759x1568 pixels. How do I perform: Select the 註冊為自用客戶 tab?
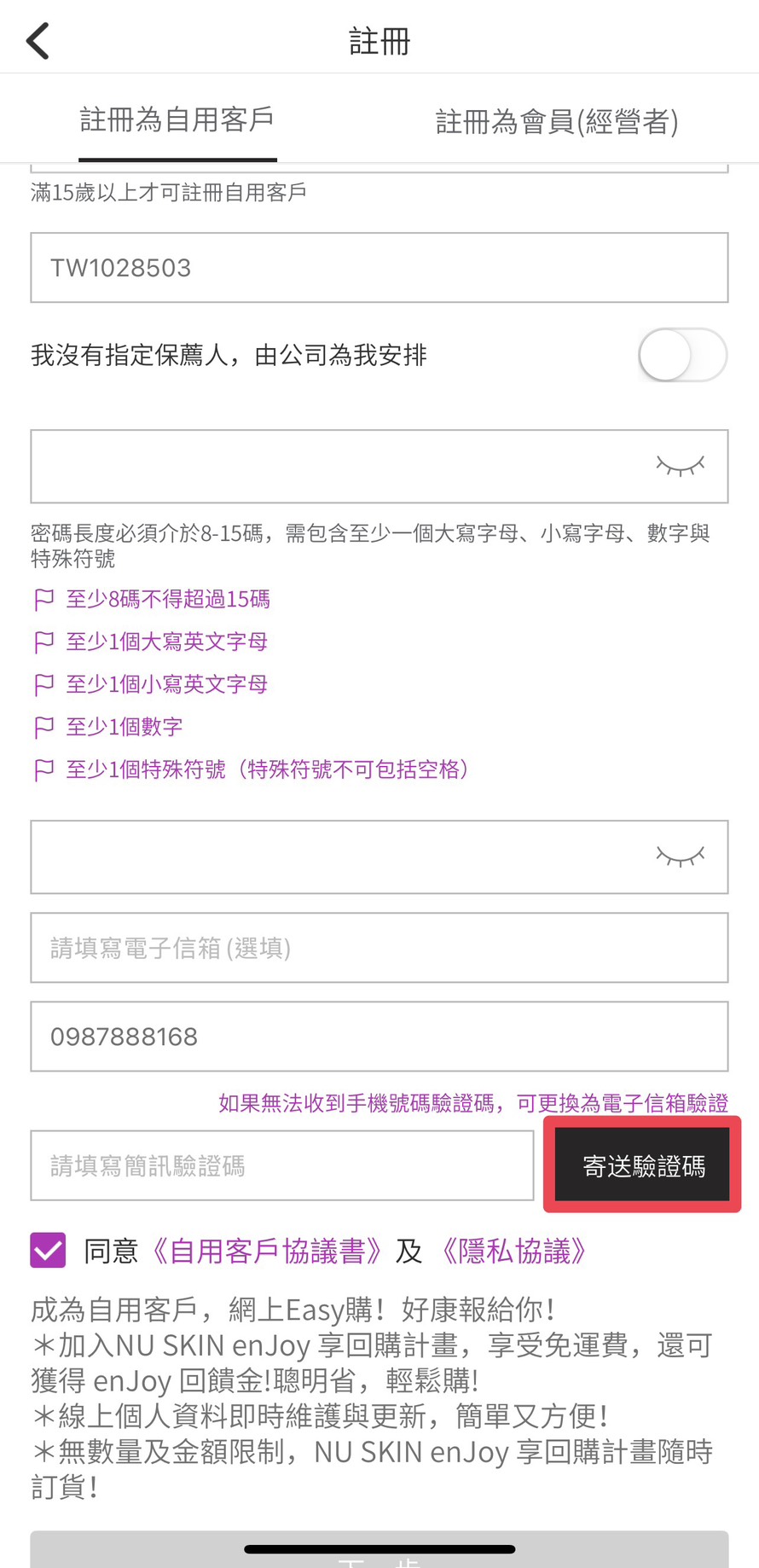[177, 119]
